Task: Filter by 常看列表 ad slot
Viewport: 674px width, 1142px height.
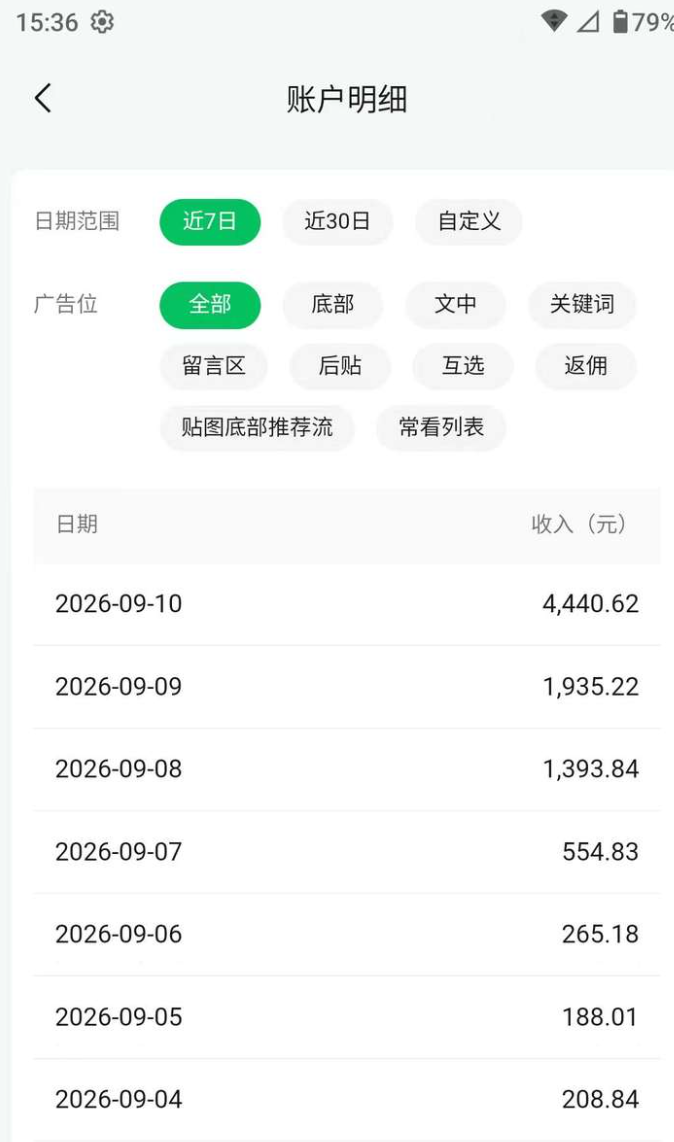Action: 441,428
